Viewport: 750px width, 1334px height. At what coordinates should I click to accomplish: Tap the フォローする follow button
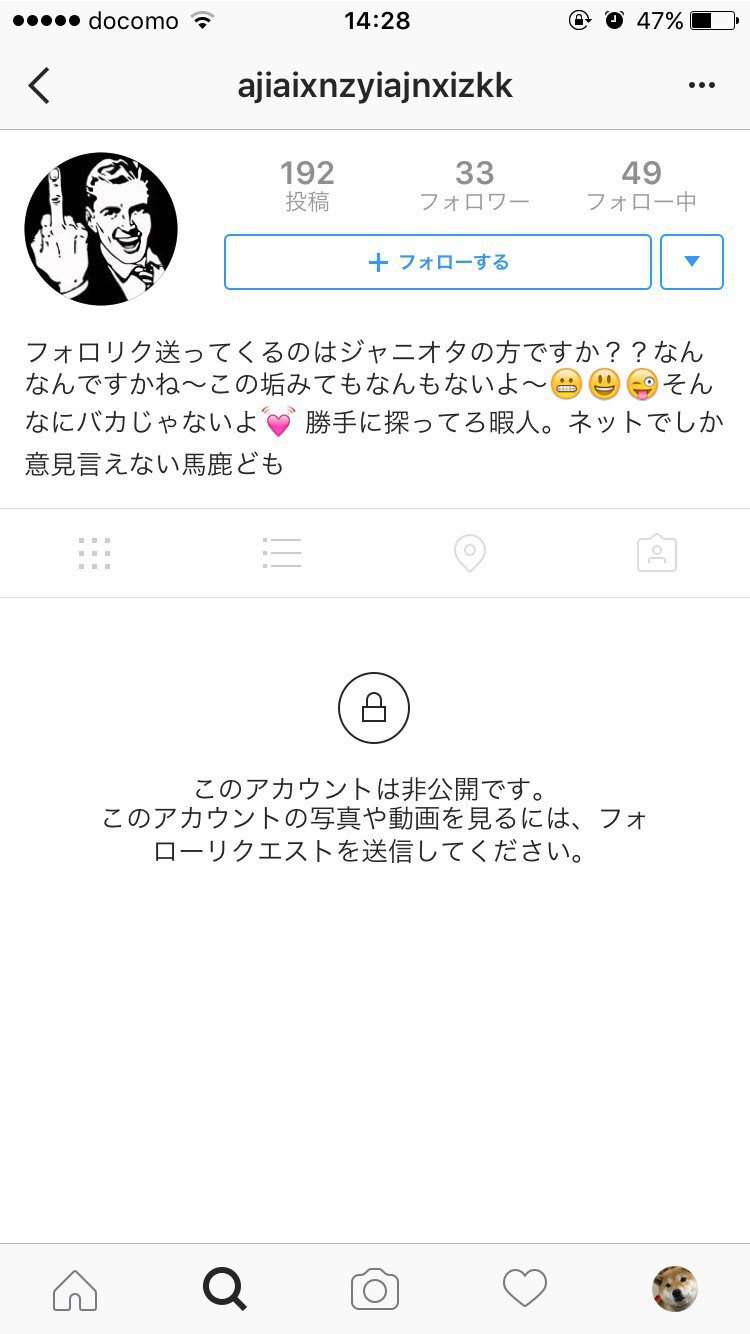[438, 262]
